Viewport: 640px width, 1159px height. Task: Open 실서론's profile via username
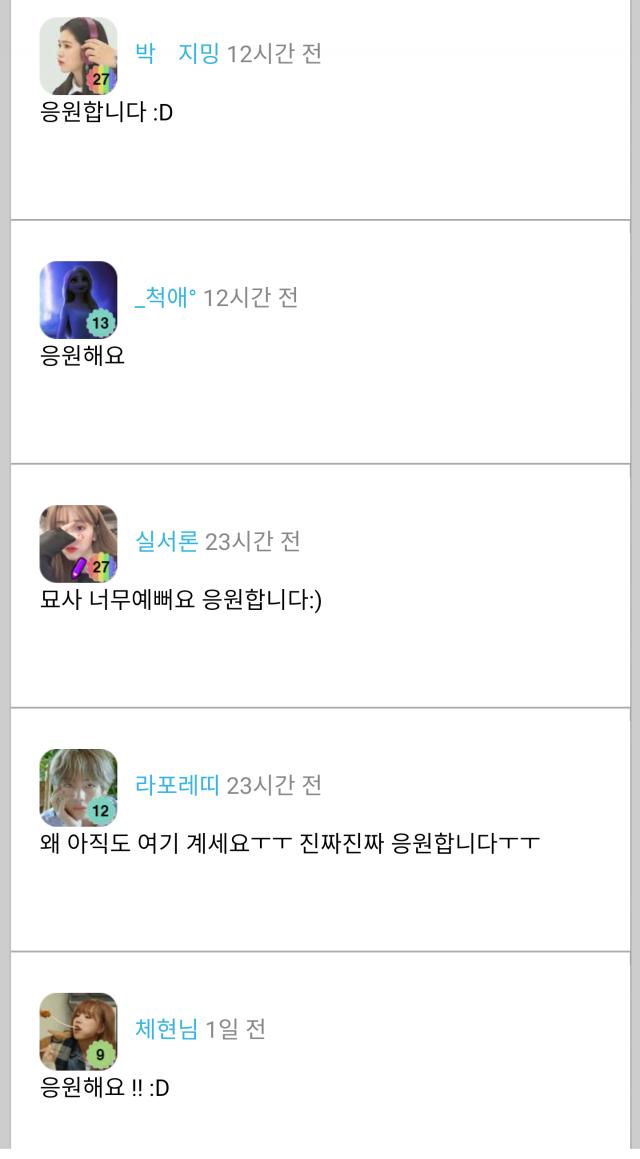(x=167, y=542)
